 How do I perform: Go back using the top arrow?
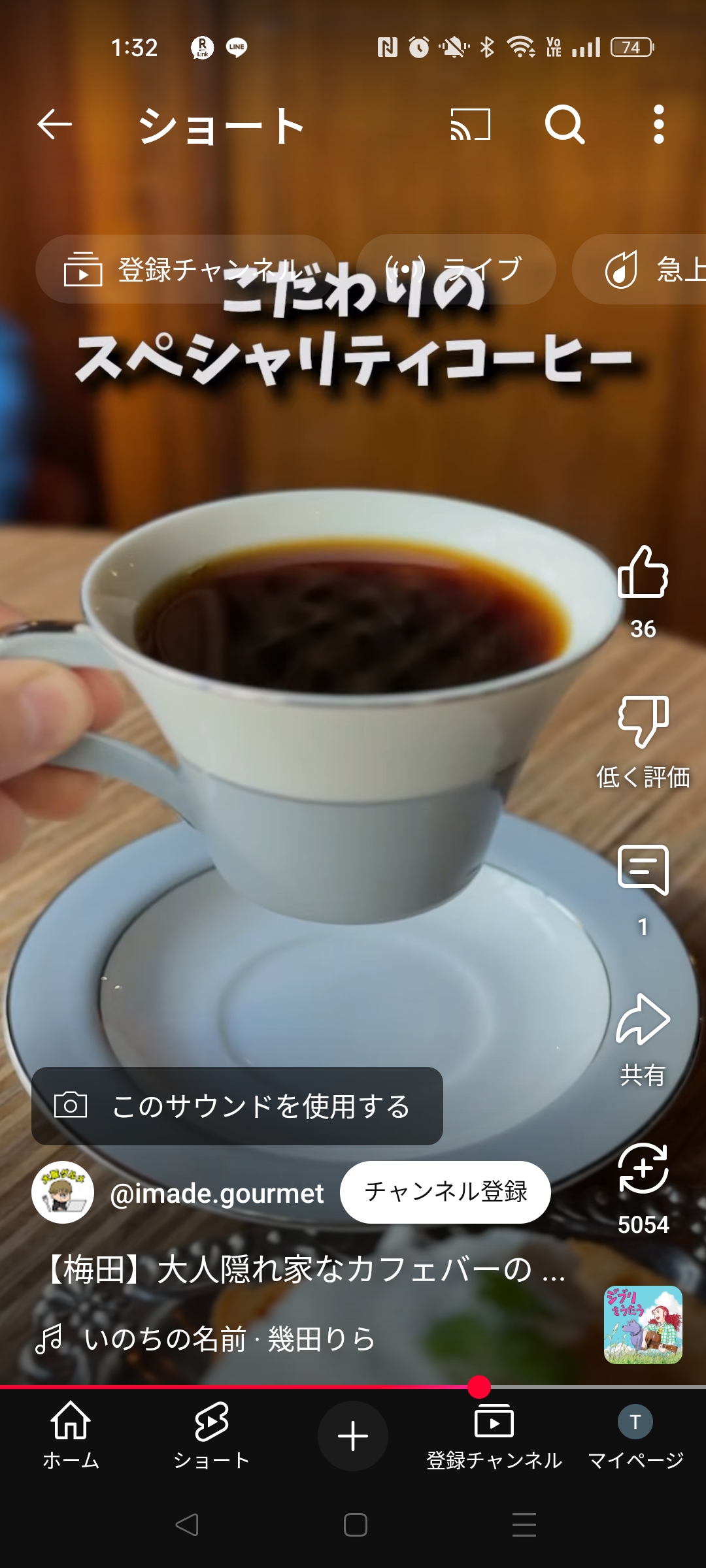click(x=54, y=124)
